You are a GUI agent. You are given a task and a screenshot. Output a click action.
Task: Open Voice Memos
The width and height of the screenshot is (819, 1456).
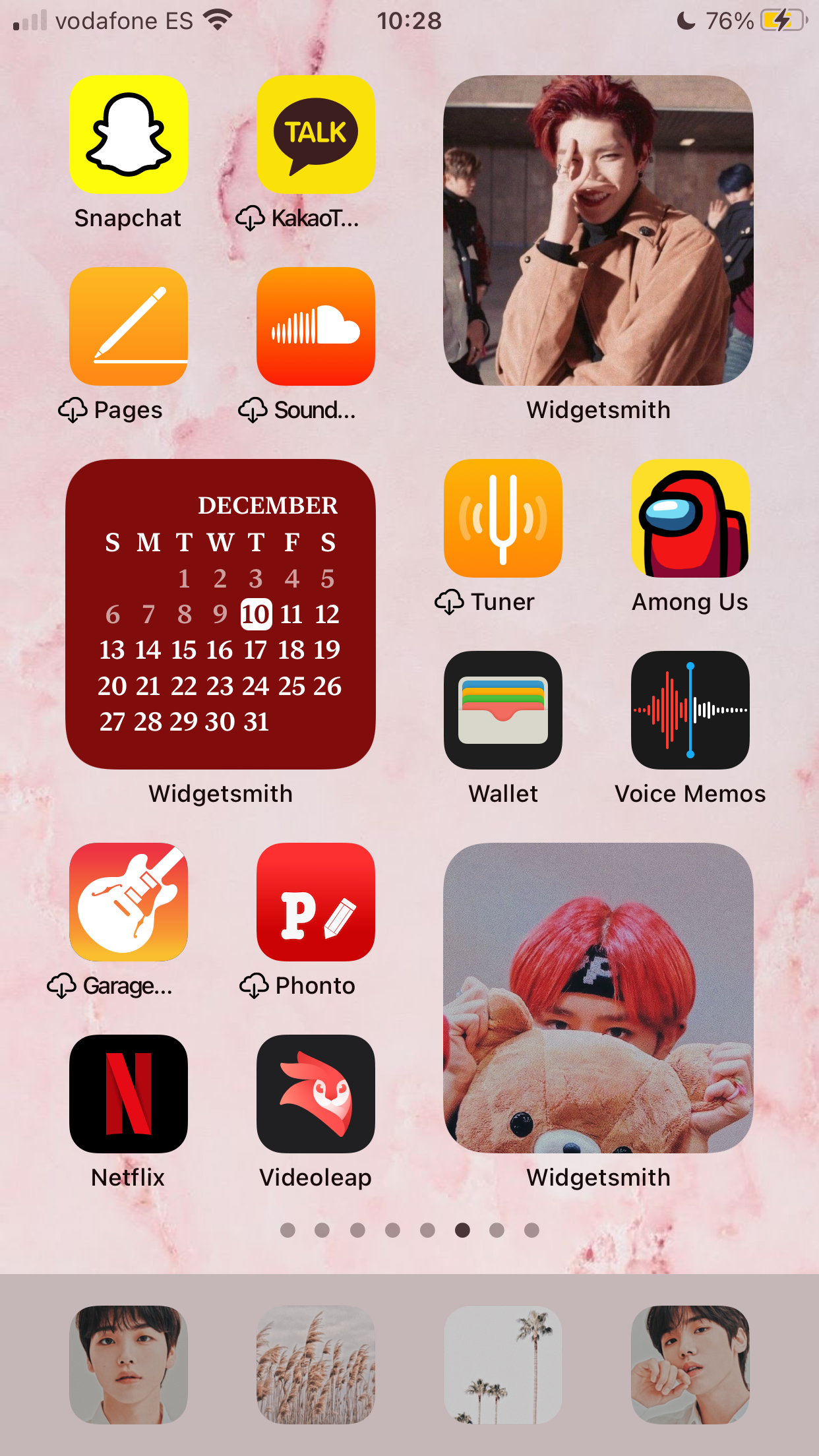pos(690,710)
